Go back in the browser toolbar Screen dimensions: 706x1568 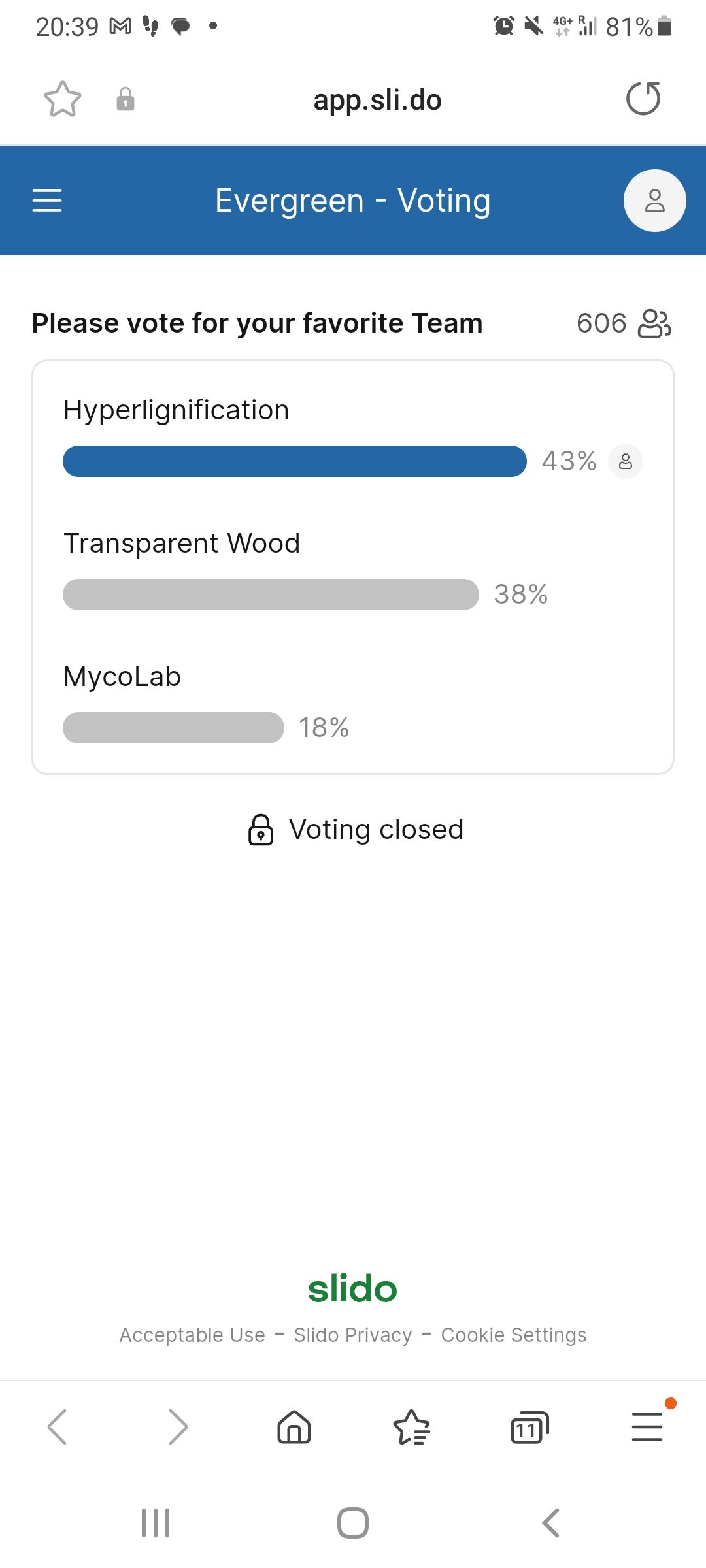pyautogui.click(x=58, y=1426)
